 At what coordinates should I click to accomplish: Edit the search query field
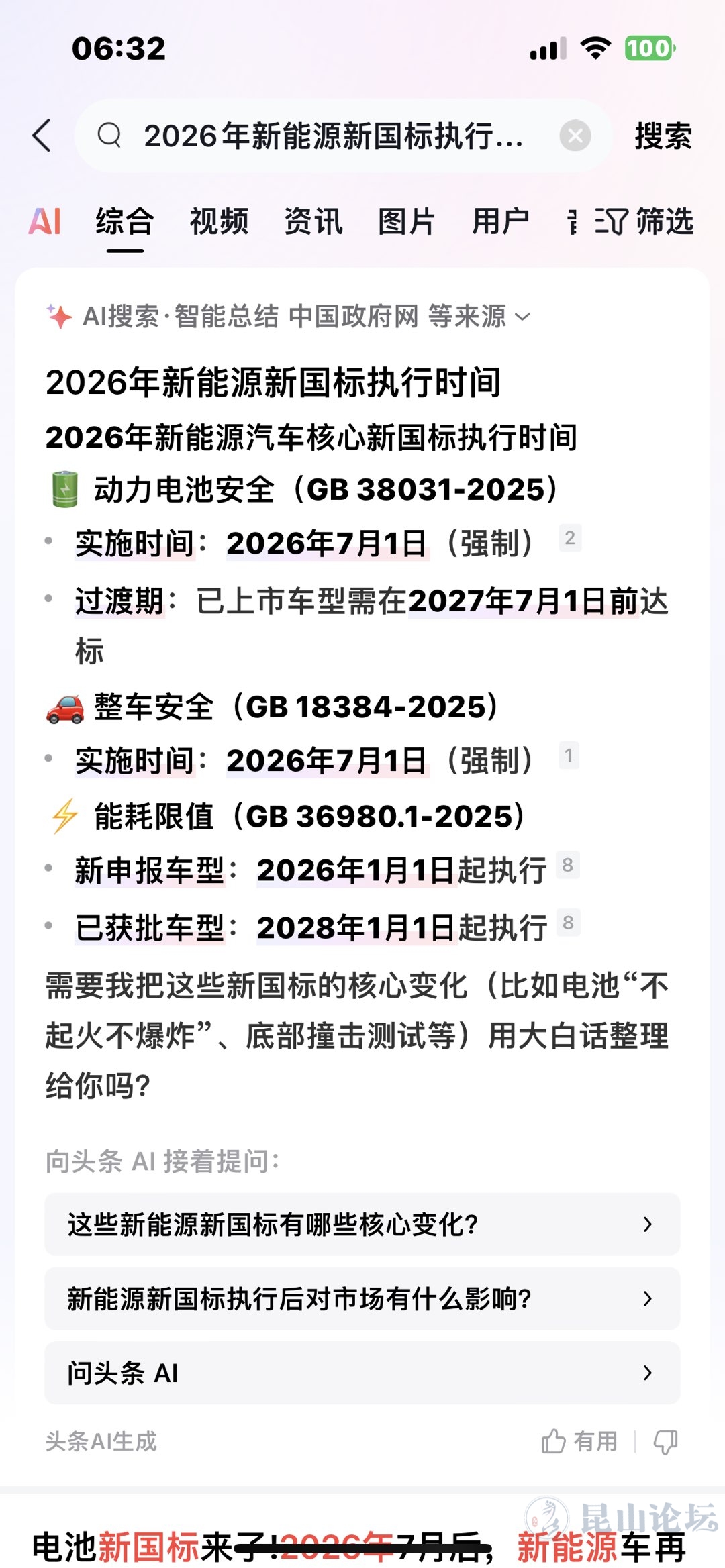tap(333, 136)
